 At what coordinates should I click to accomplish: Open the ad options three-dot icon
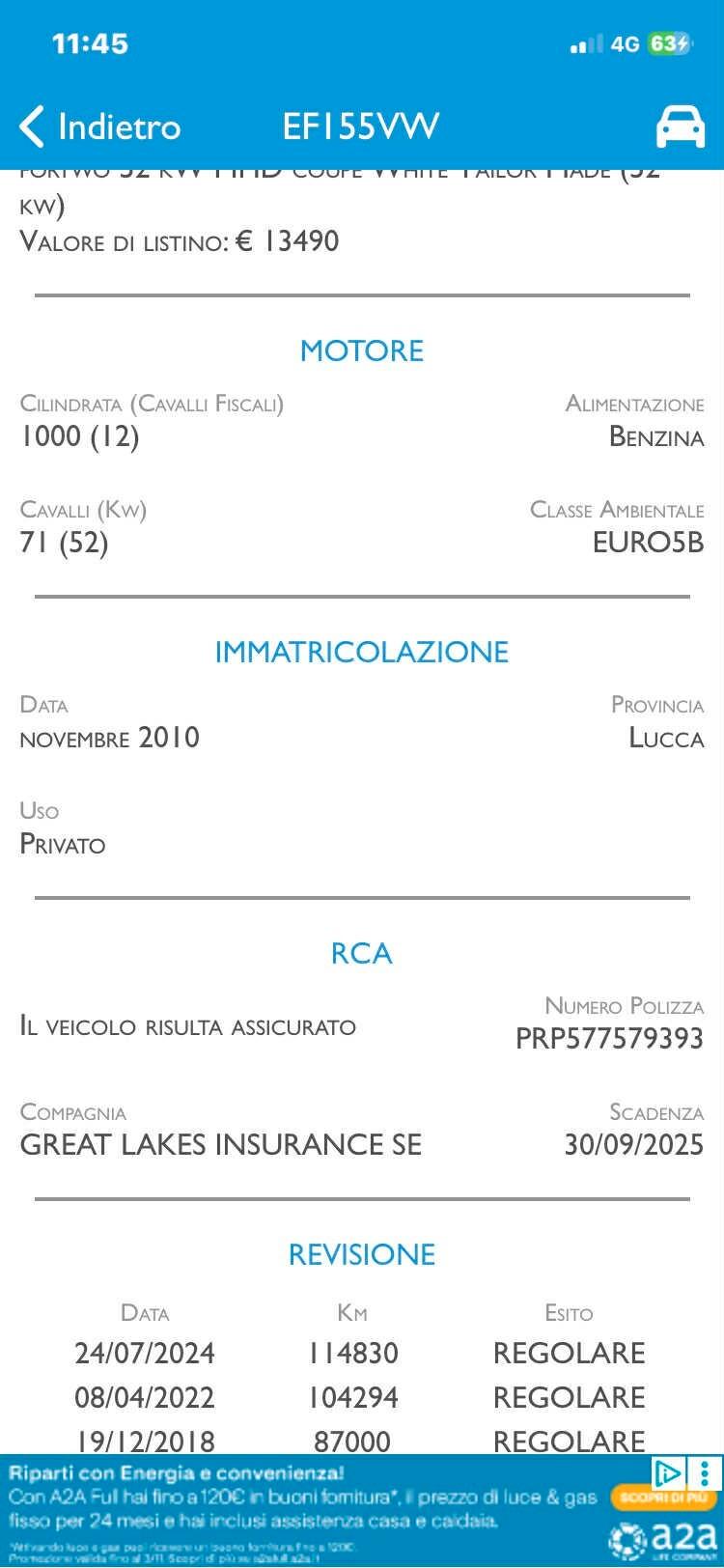pos(705,1472)
